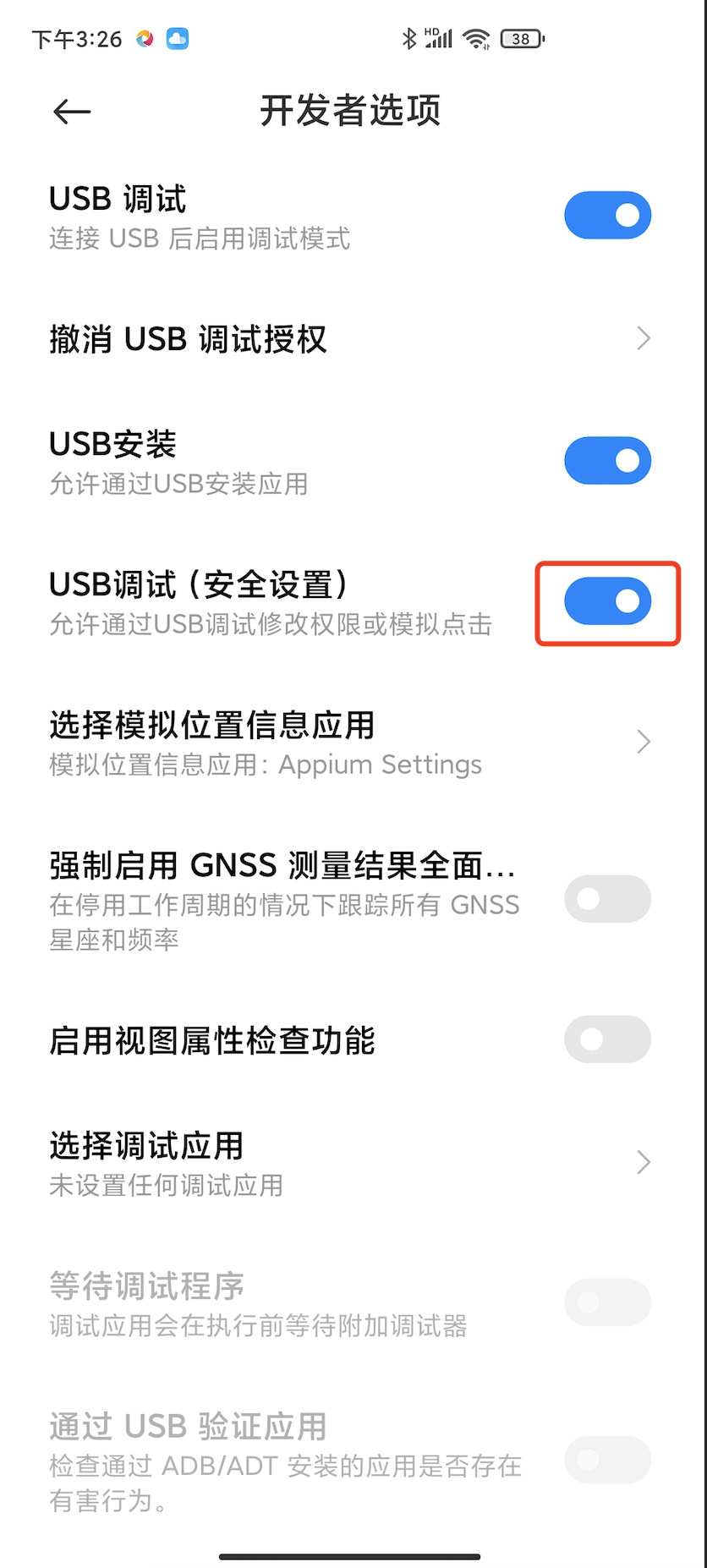The image size is (707, 1568).
Task: Go back from 开发者选项
Action: click(x=72, y=112)
